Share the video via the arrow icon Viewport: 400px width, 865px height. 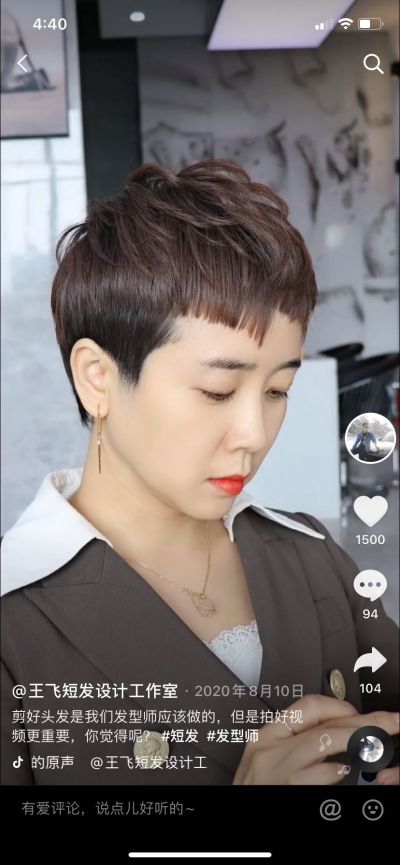click(x=370, y=660)
